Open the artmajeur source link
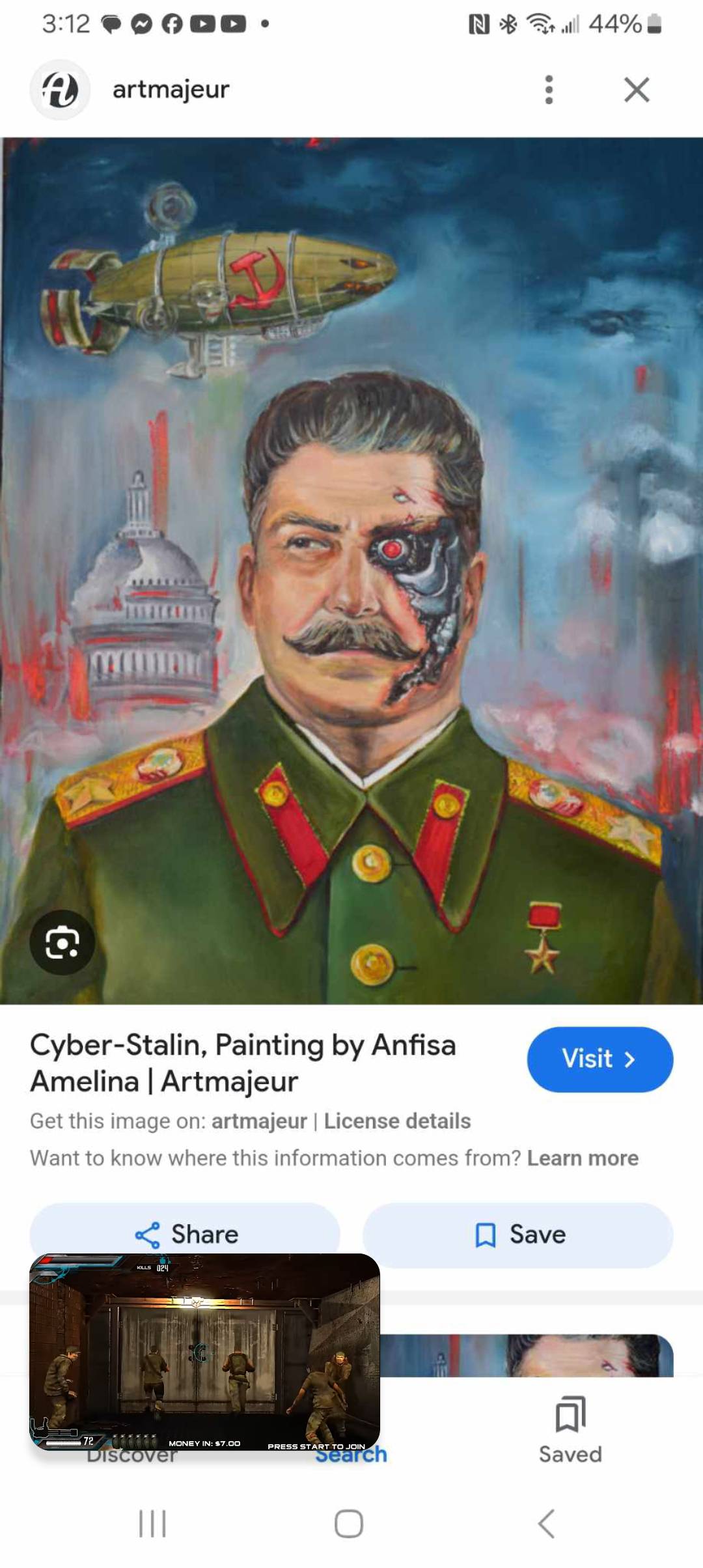703x1568 pixels. coord(258,1121)
